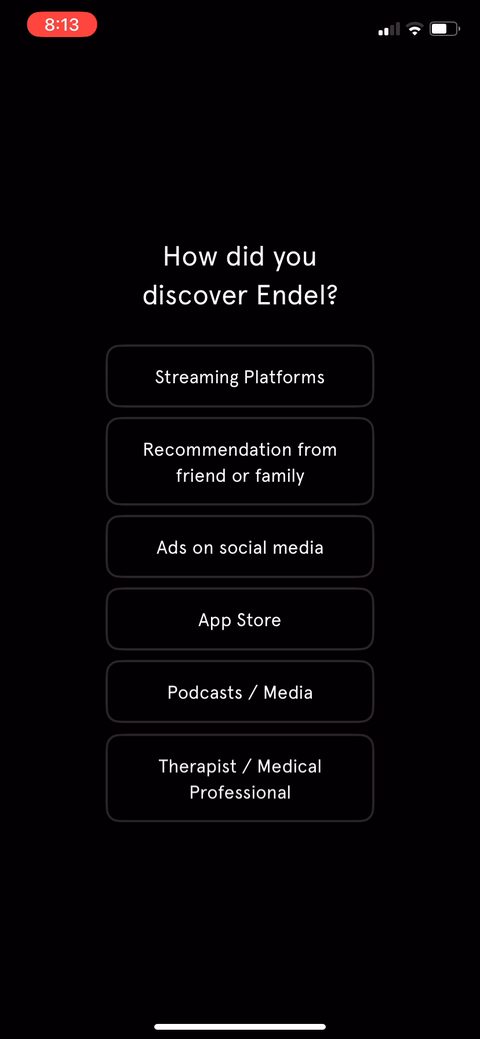The image size is (480, 1039).
Task: Choose Recommendation from friend or family
Action: click(x=239, y=462)
